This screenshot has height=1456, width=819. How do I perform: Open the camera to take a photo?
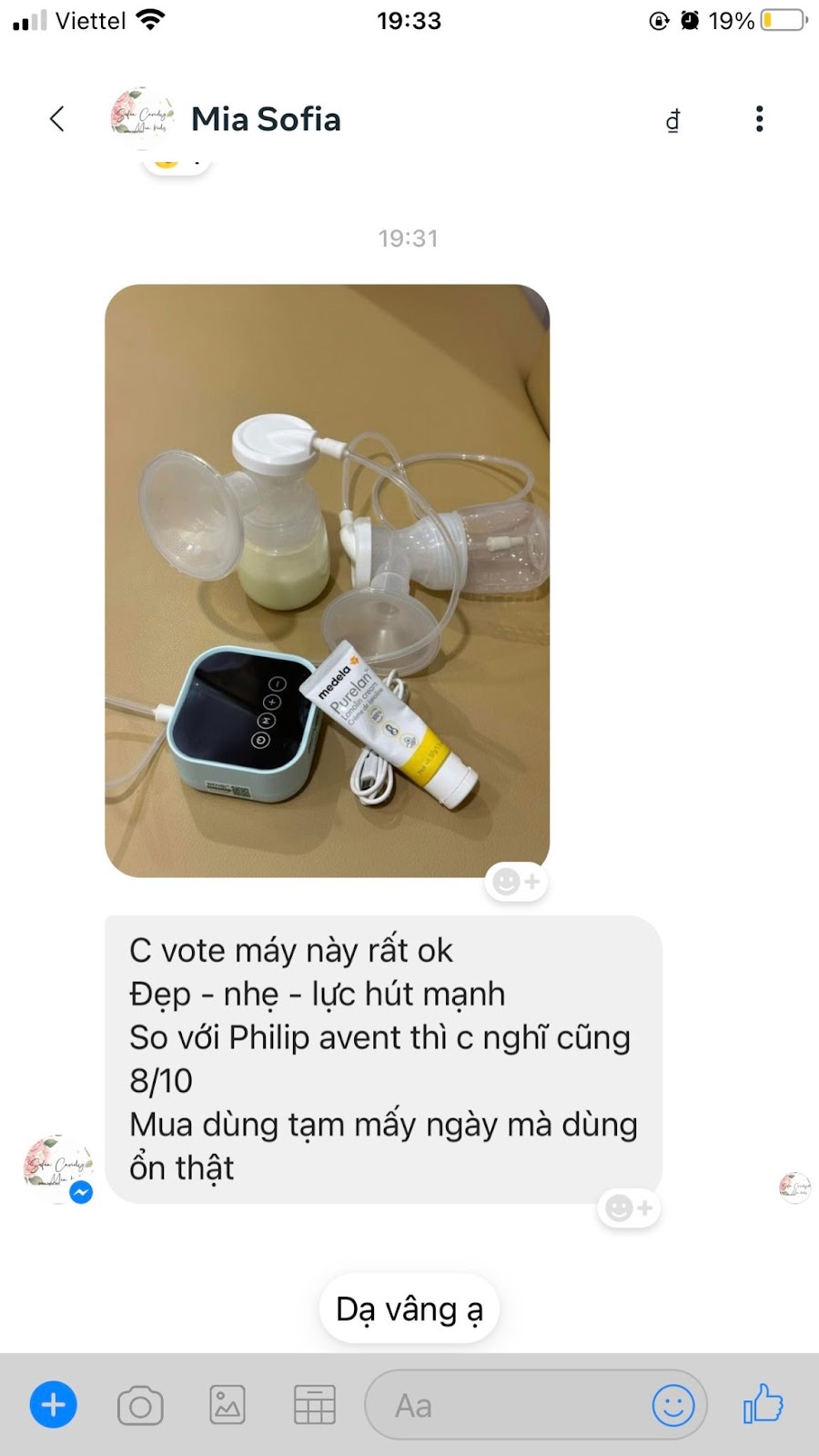click(140, 1406)
